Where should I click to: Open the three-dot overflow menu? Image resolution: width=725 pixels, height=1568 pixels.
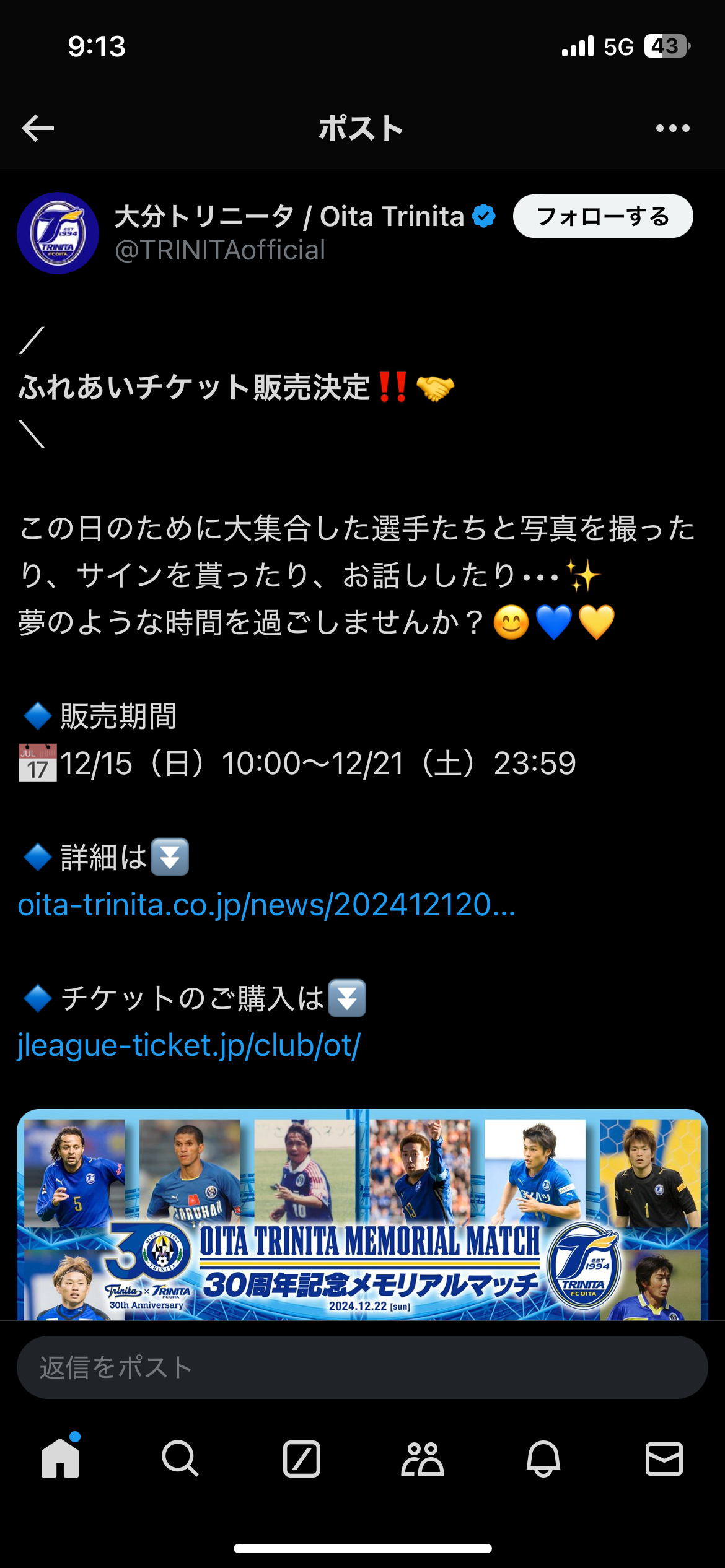672,128
